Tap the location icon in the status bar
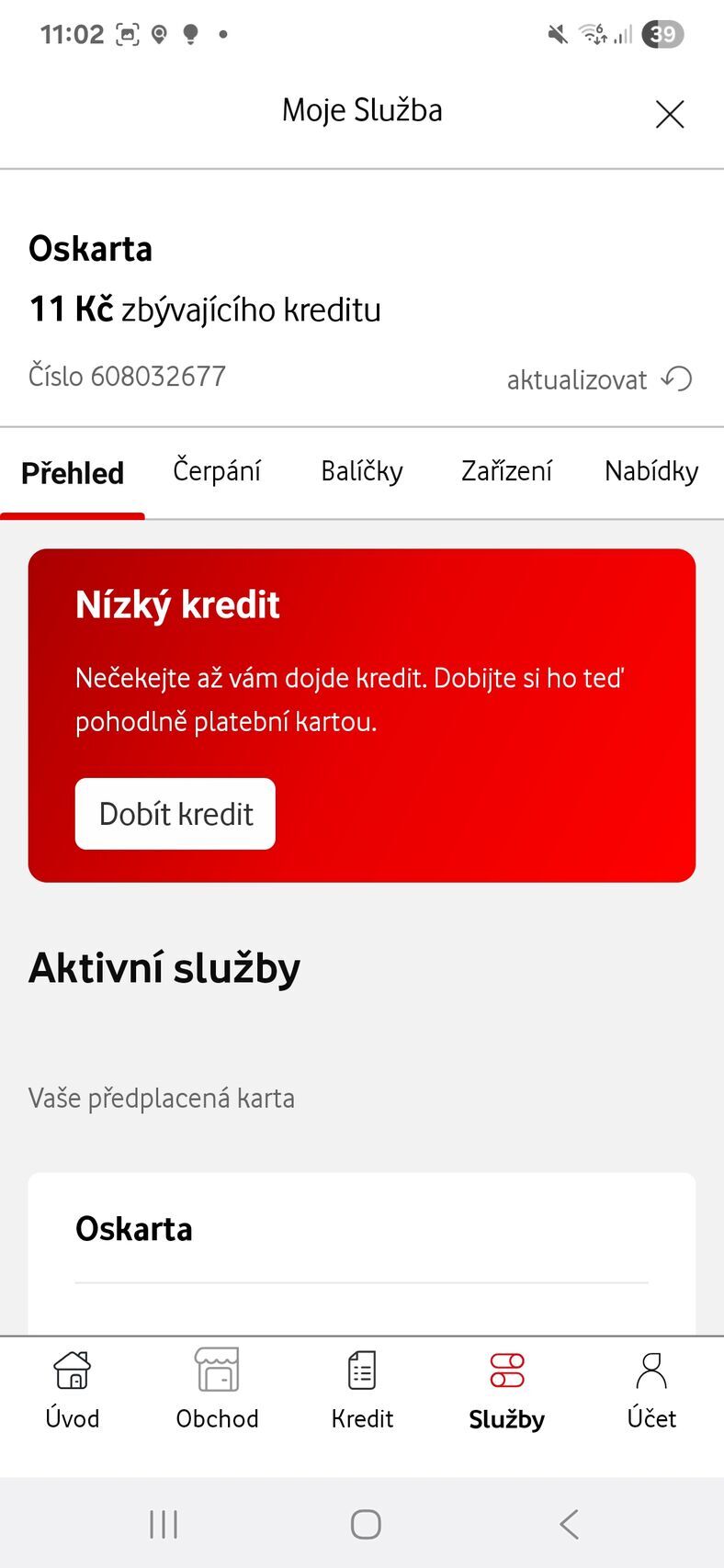 [159, 33]
